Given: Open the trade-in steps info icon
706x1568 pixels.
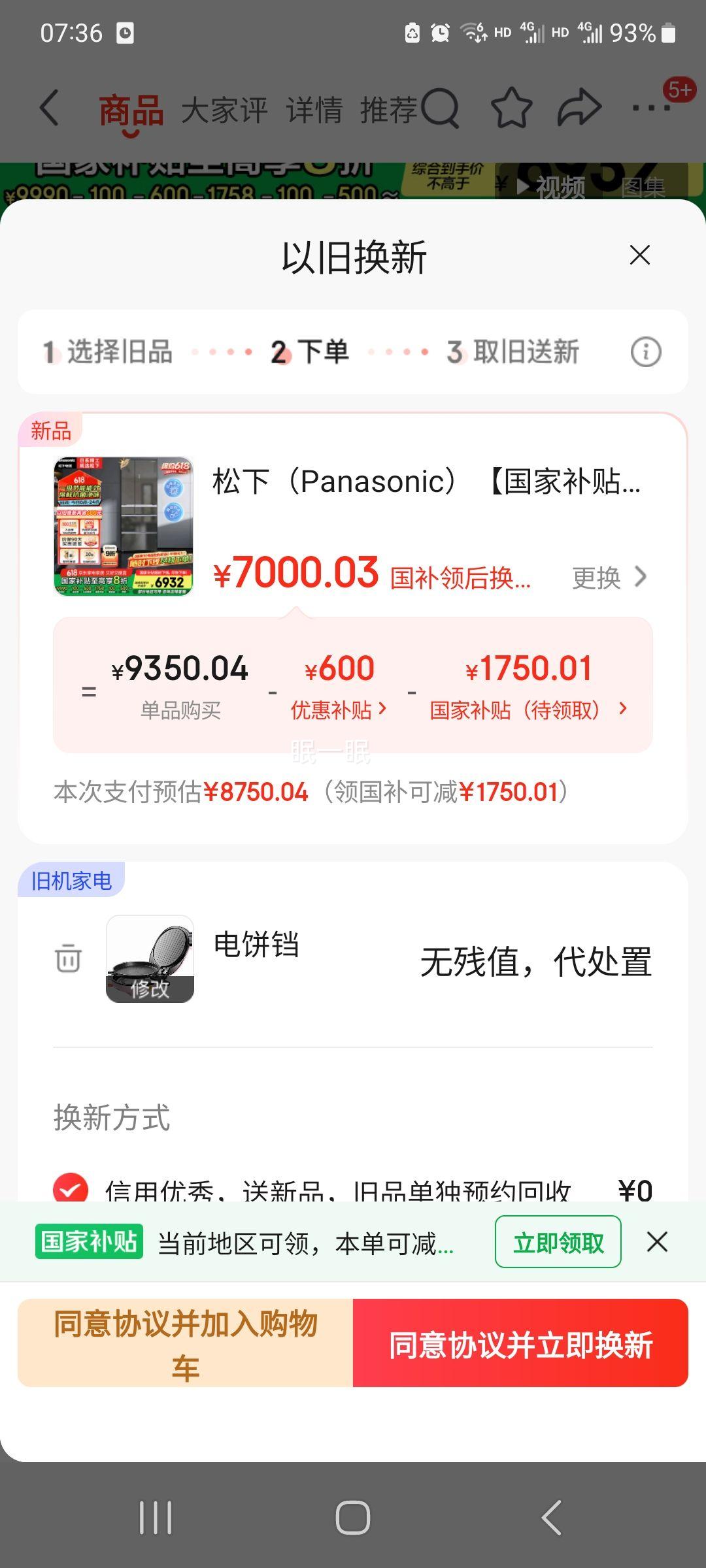Looking at the screenshot, I should point(646,352).
